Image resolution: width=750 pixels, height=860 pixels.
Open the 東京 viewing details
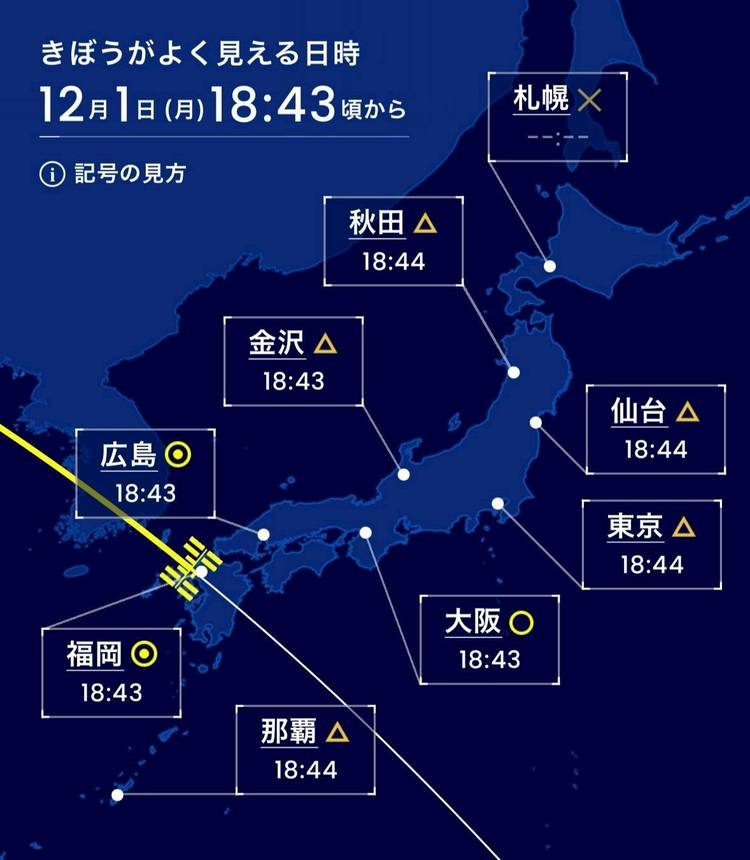(651, 543)
